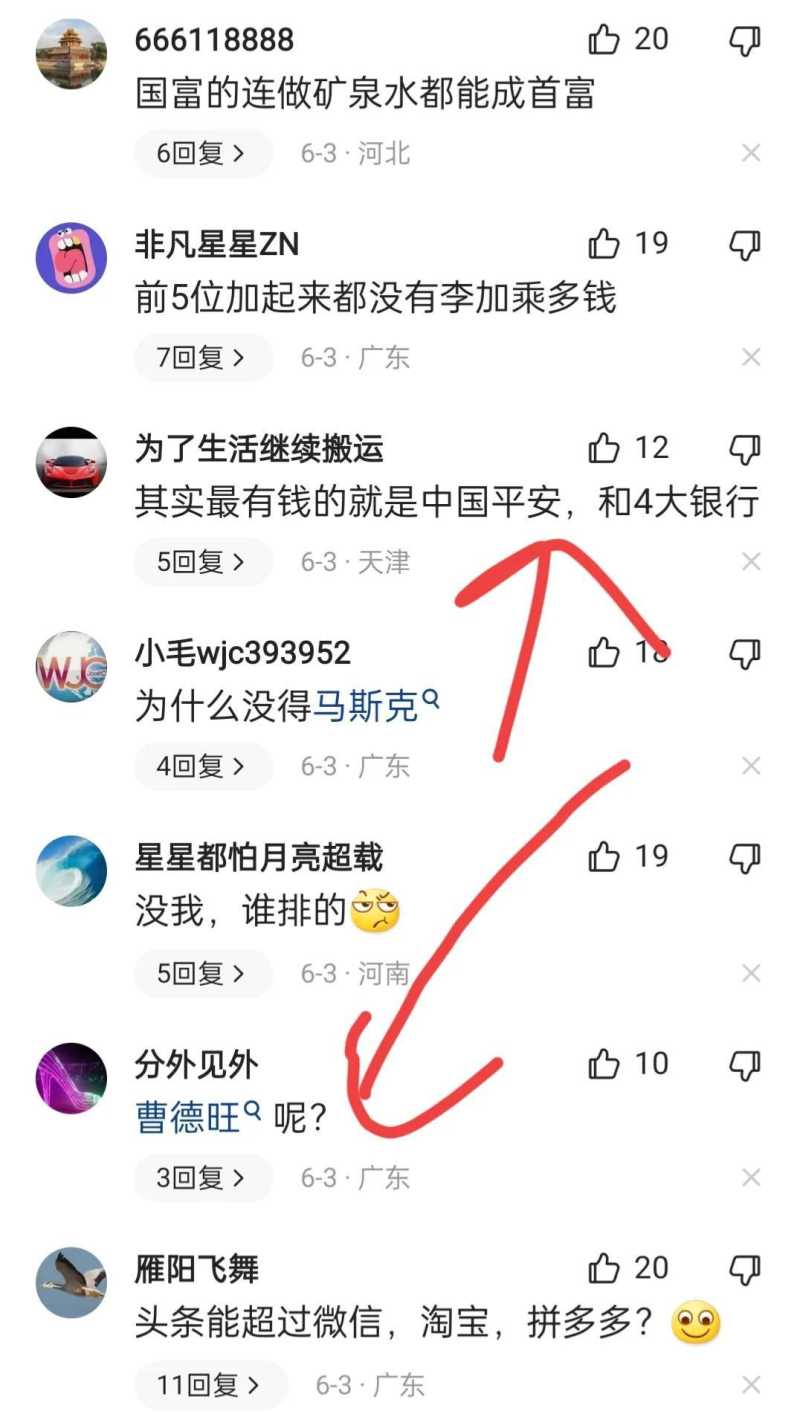
Task: Expand 11回复 under 雁阳飞舞's comment
Action: click(209, 1385)
